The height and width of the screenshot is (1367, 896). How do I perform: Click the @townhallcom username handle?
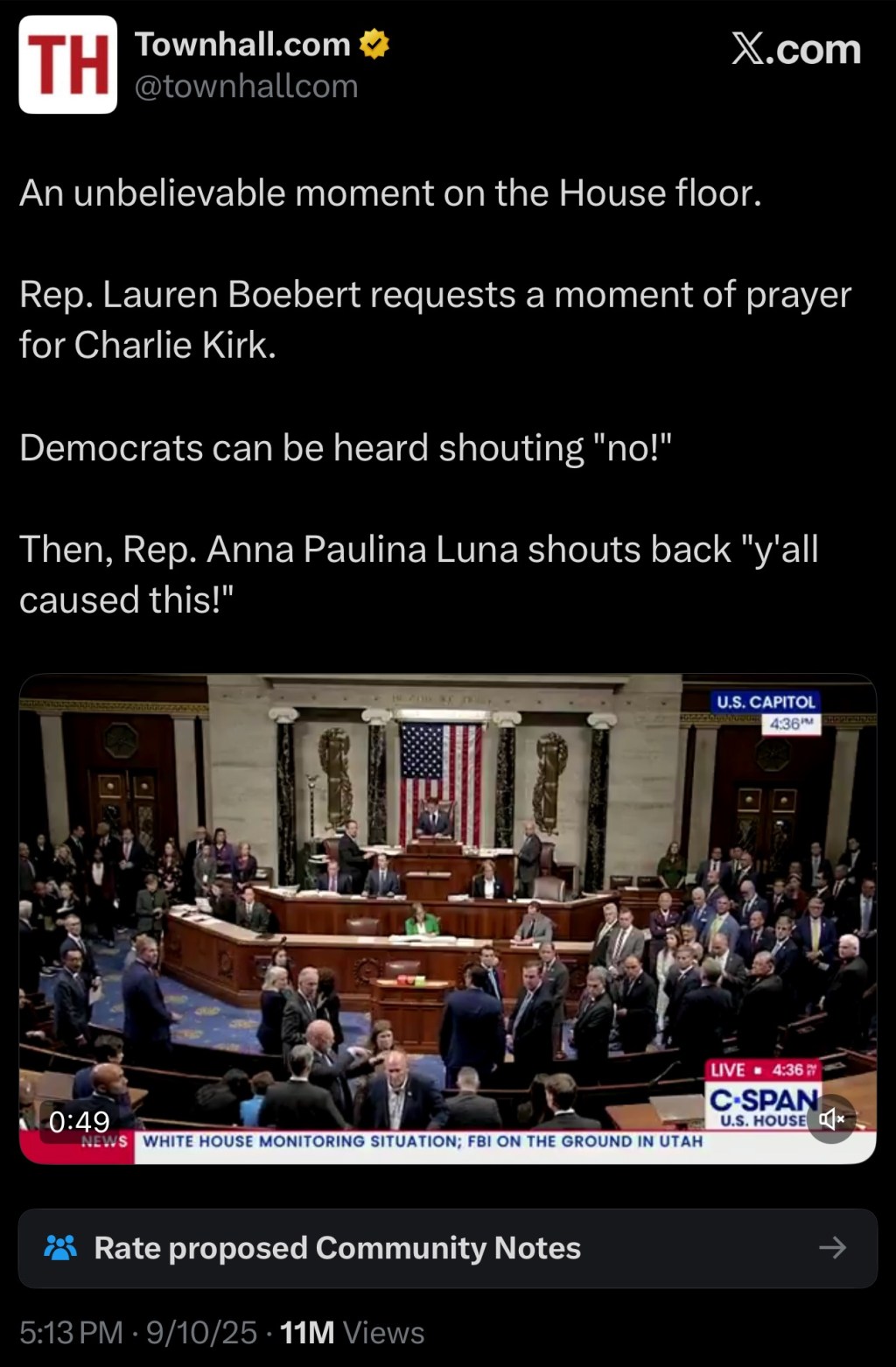click(x=246, y=85)
